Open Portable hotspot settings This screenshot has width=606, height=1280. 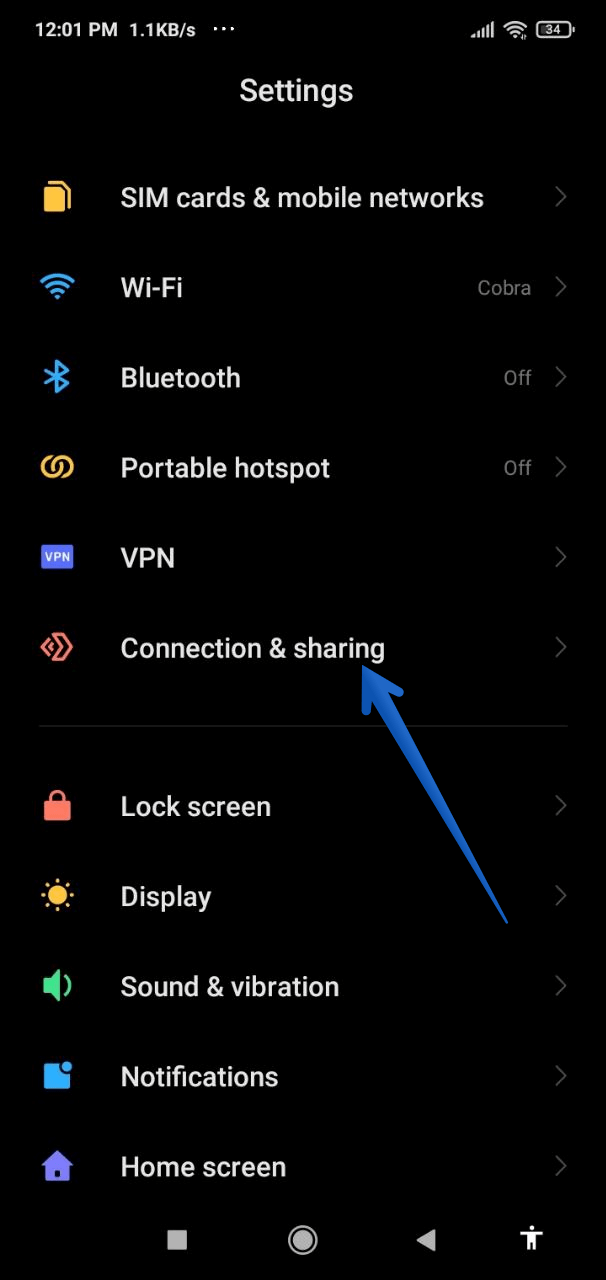click(x=303, y=468)
